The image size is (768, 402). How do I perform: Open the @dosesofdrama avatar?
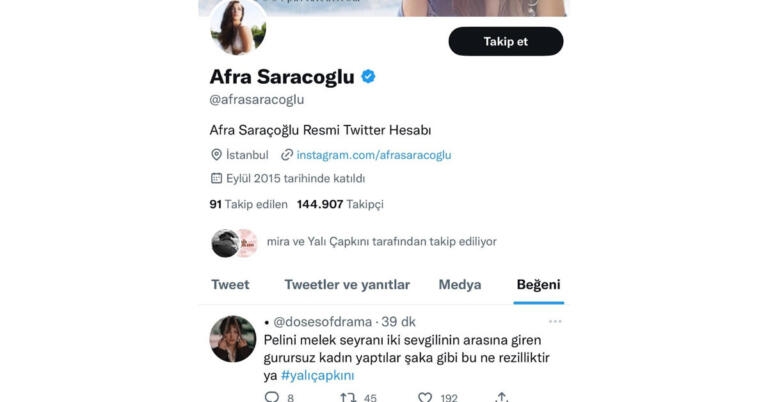(x=233, y=338)
